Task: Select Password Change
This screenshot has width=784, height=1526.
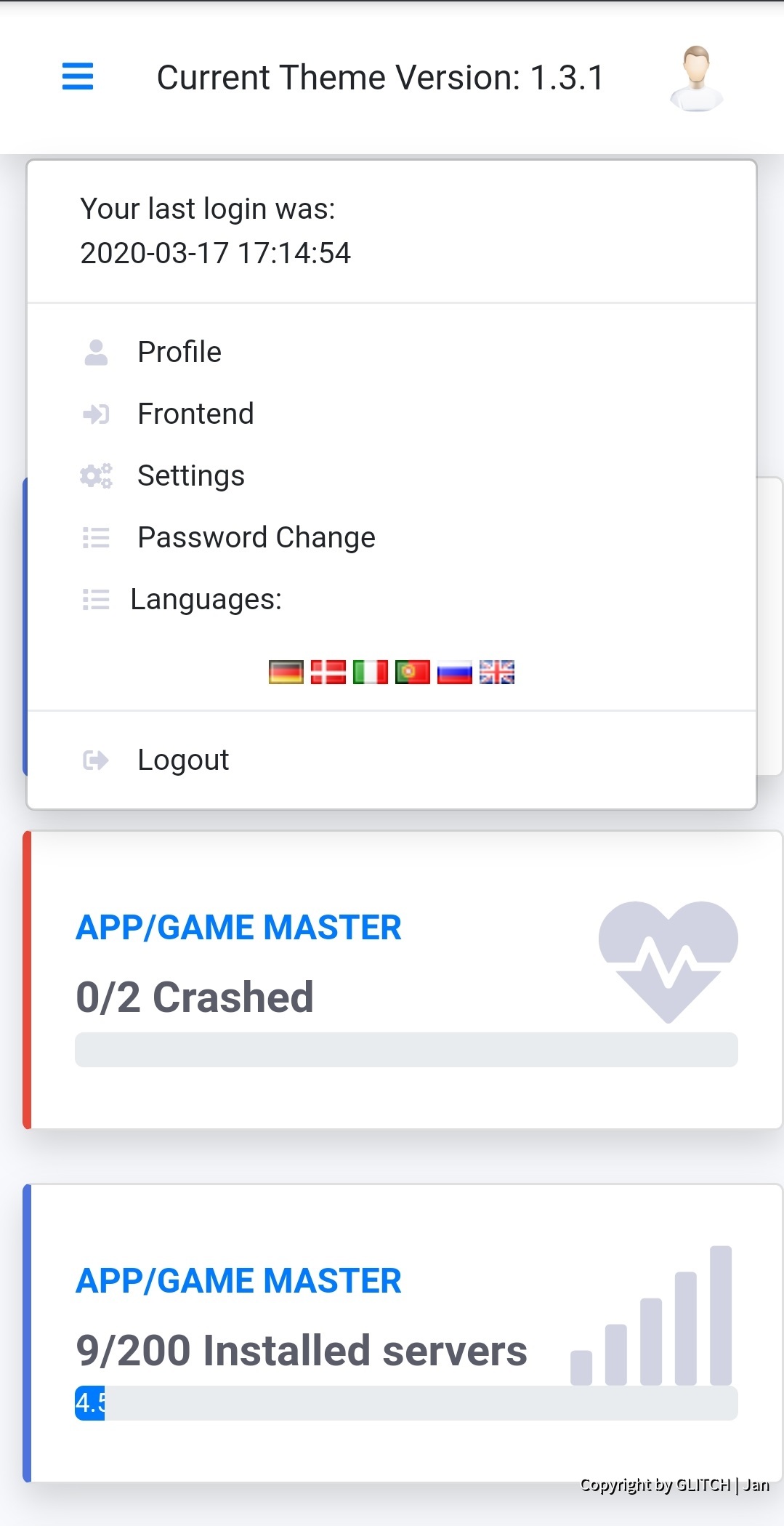Action: point(256,537)
